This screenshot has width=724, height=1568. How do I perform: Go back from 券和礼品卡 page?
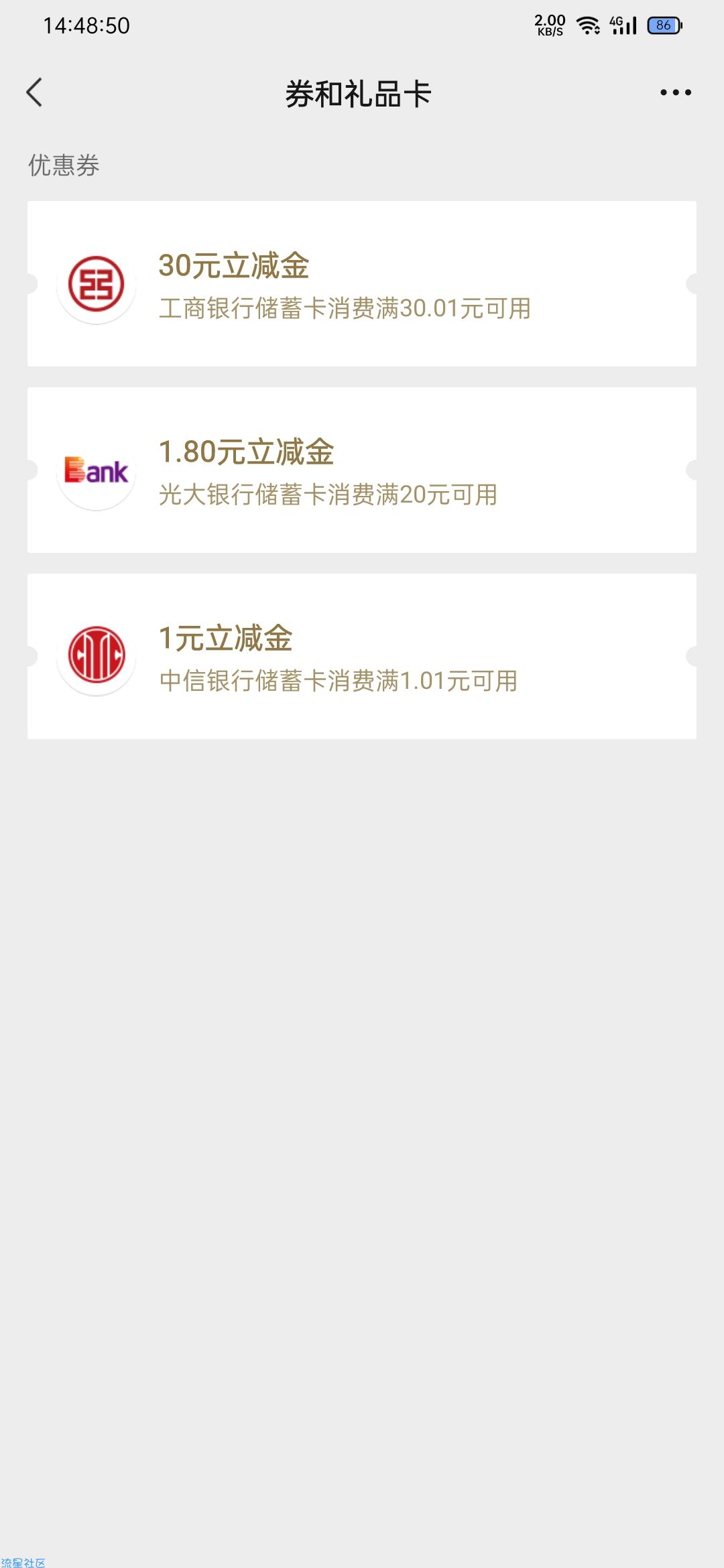(35, 92)
